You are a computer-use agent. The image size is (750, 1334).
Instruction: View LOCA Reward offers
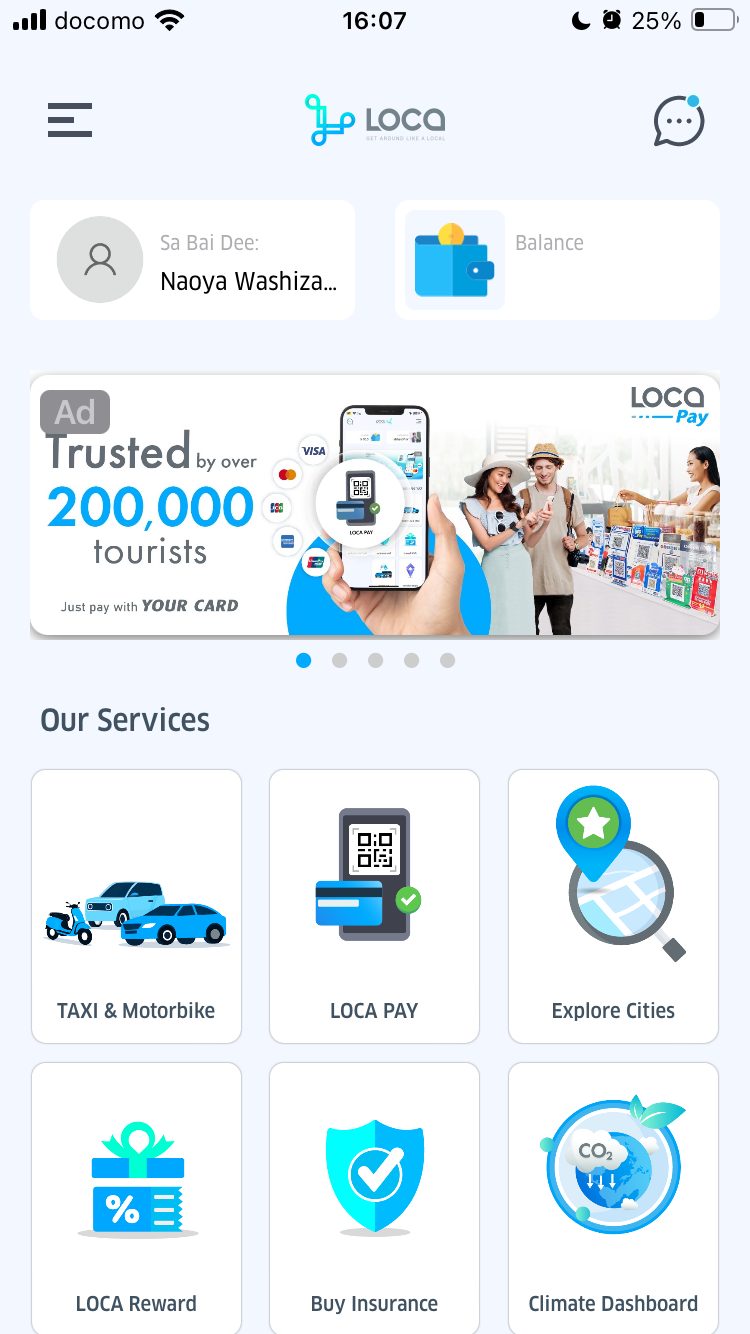[136, 1198]
